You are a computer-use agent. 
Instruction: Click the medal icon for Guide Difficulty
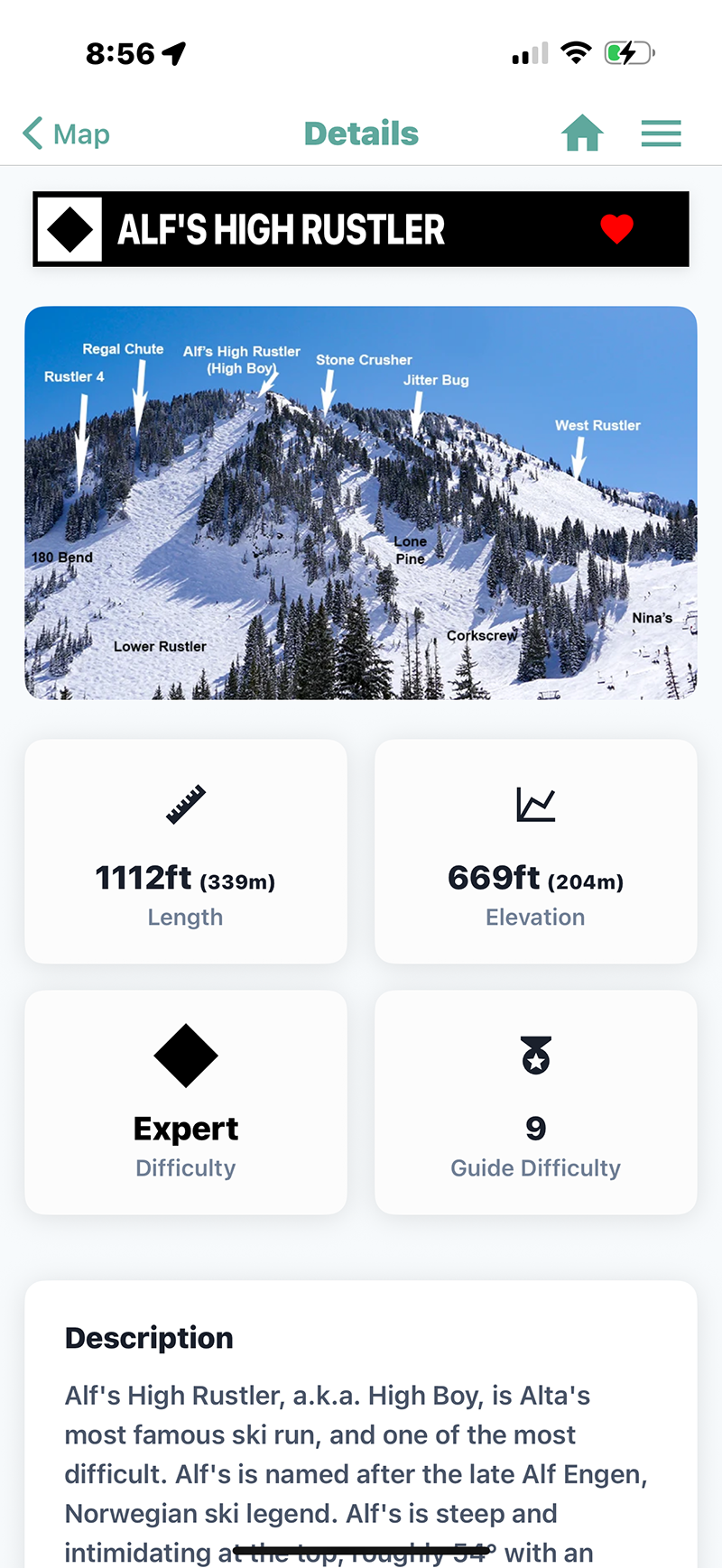coord(535,1056)
